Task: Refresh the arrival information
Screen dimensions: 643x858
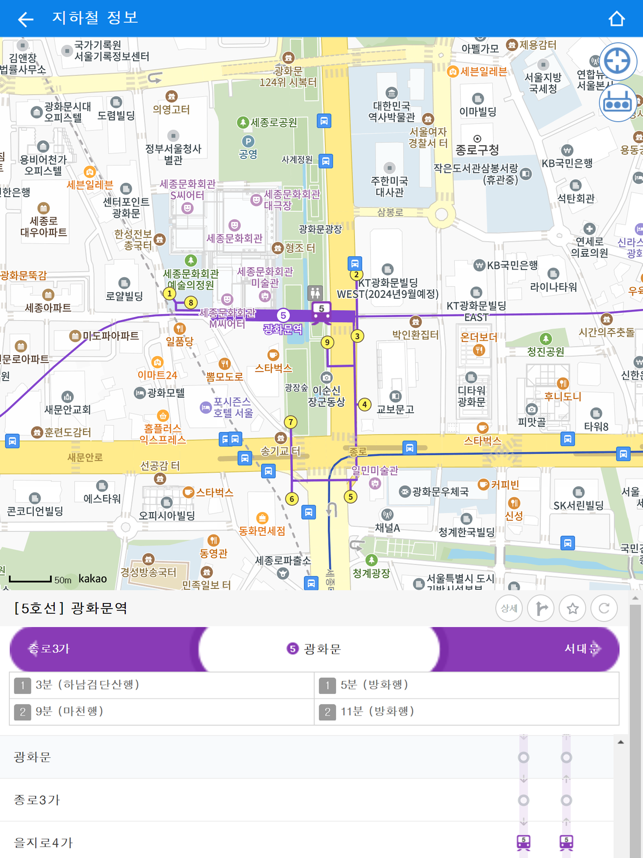Action: (604, 608)
